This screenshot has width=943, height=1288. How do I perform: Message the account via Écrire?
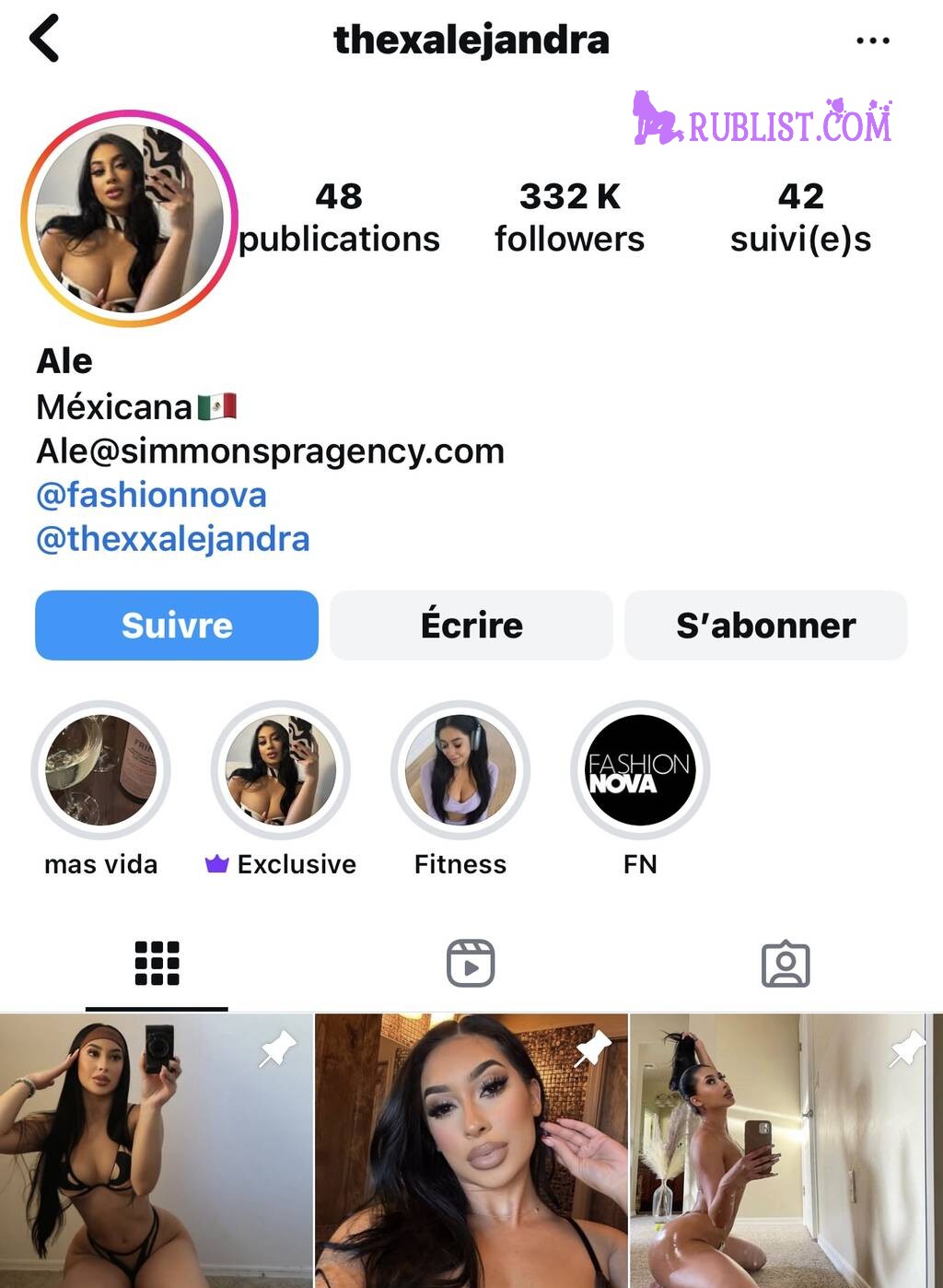pyautogui.click(x=471, y=626)
